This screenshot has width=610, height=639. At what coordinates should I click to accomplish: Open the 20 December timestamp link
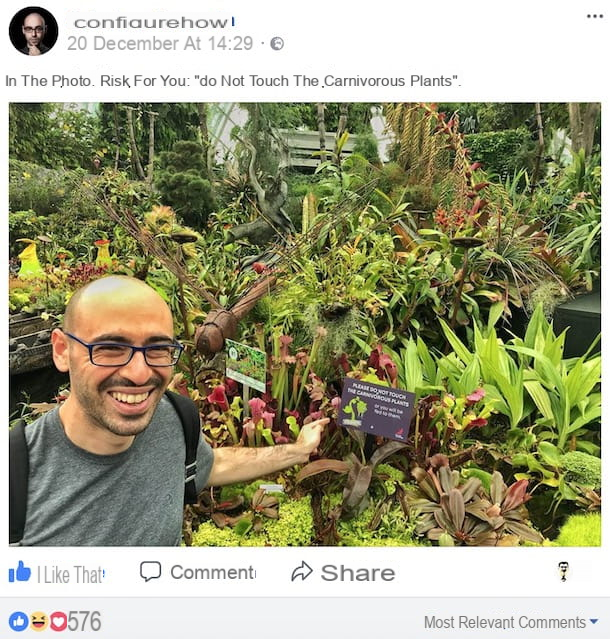[160, 43]
